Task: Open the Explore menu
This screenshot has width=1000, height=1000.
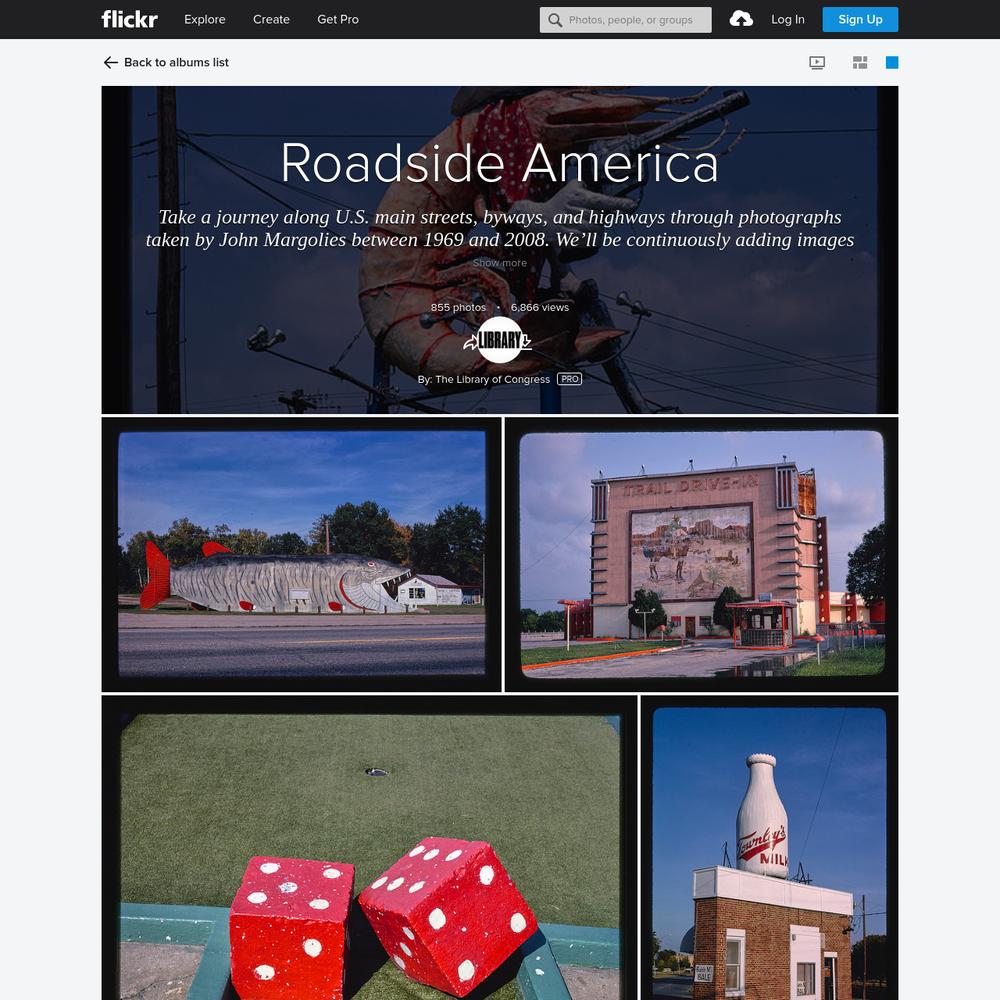Action: pos(204,19)
